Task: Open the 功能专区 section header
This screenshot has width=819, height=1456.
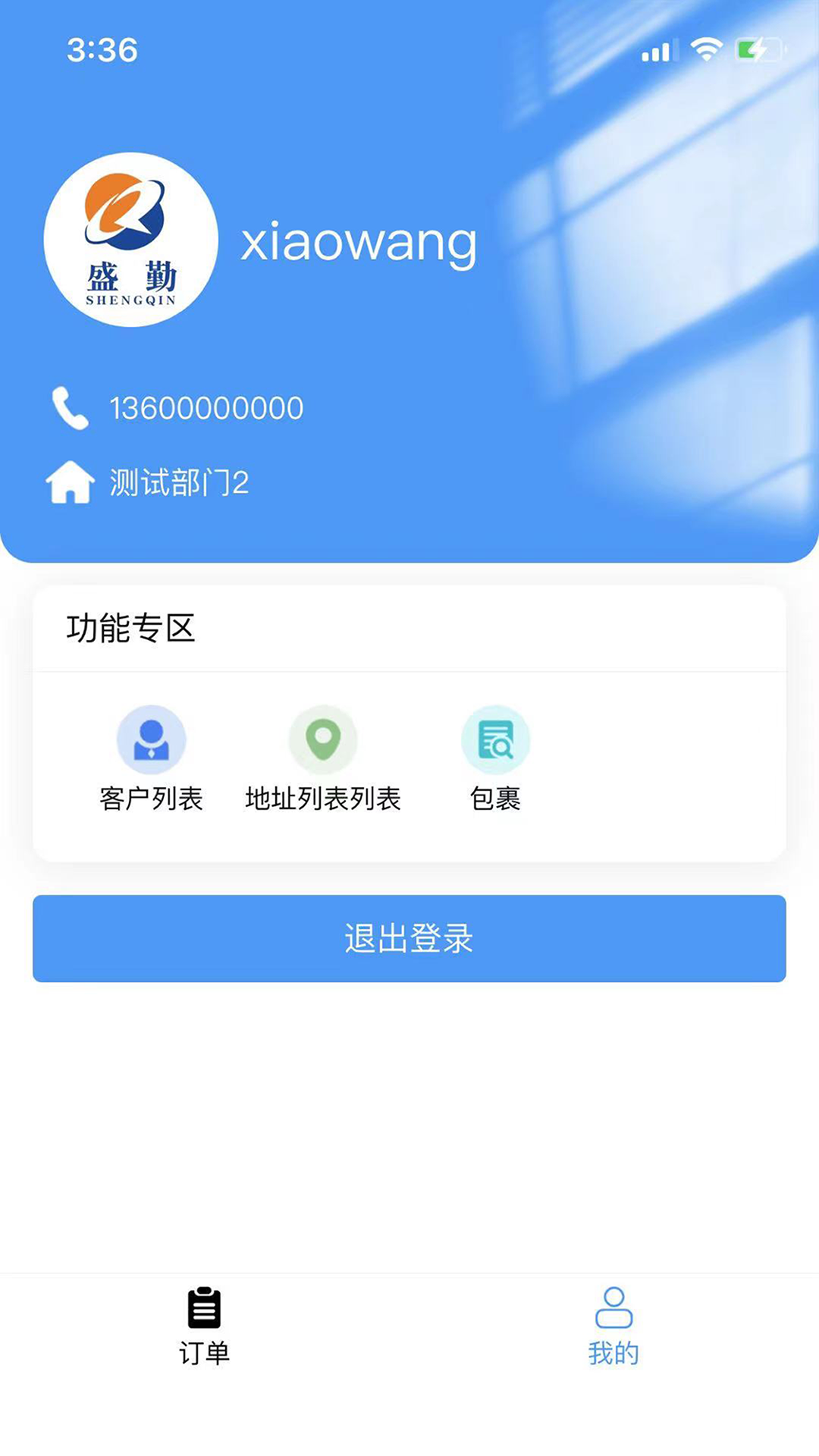Action: point(130,629)
